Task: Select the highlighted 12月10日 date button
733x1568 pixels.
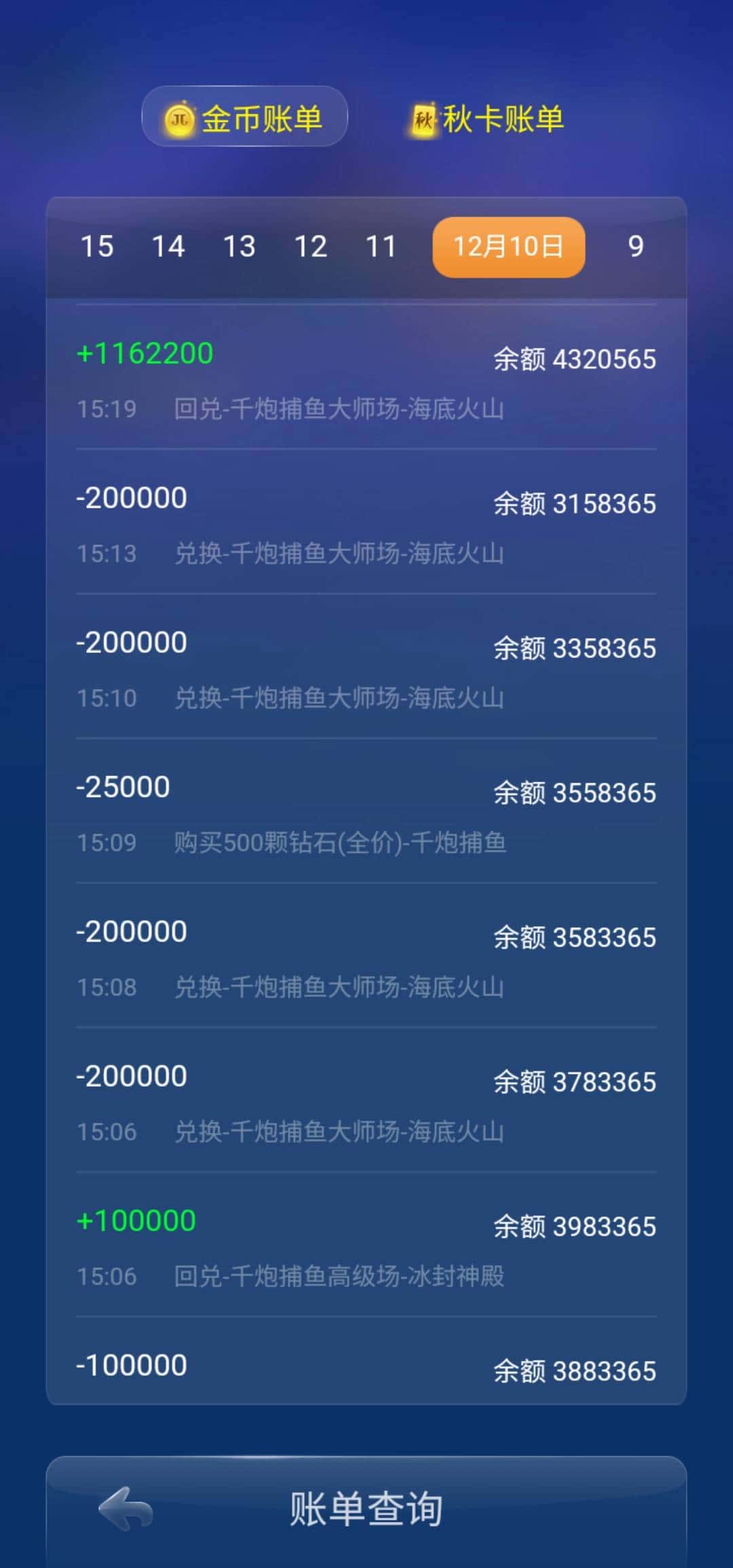Action: (509, 246)
